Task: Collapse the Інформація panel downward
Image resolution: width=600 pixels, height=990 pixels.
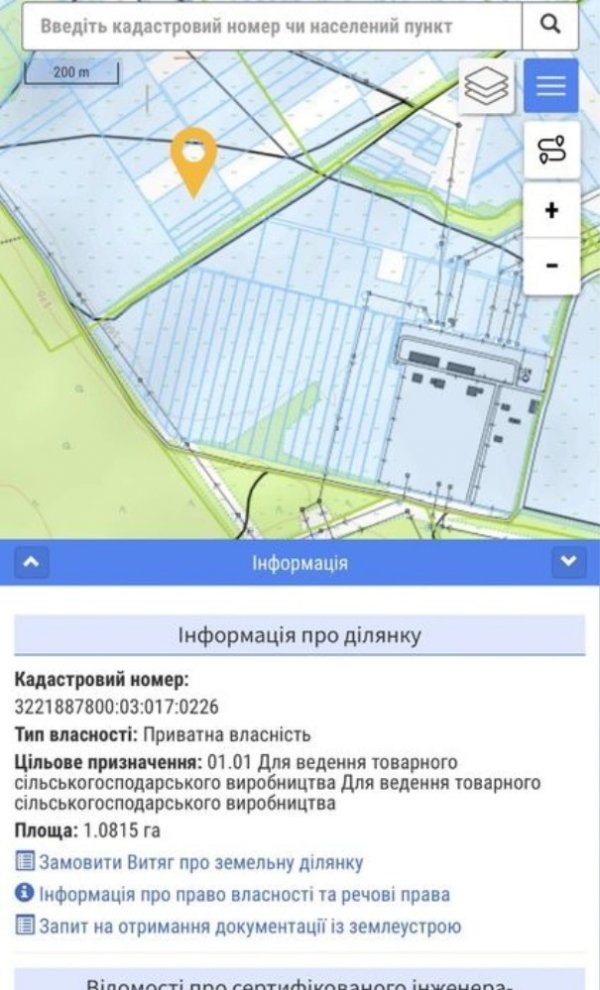Action: pos(568,562)
